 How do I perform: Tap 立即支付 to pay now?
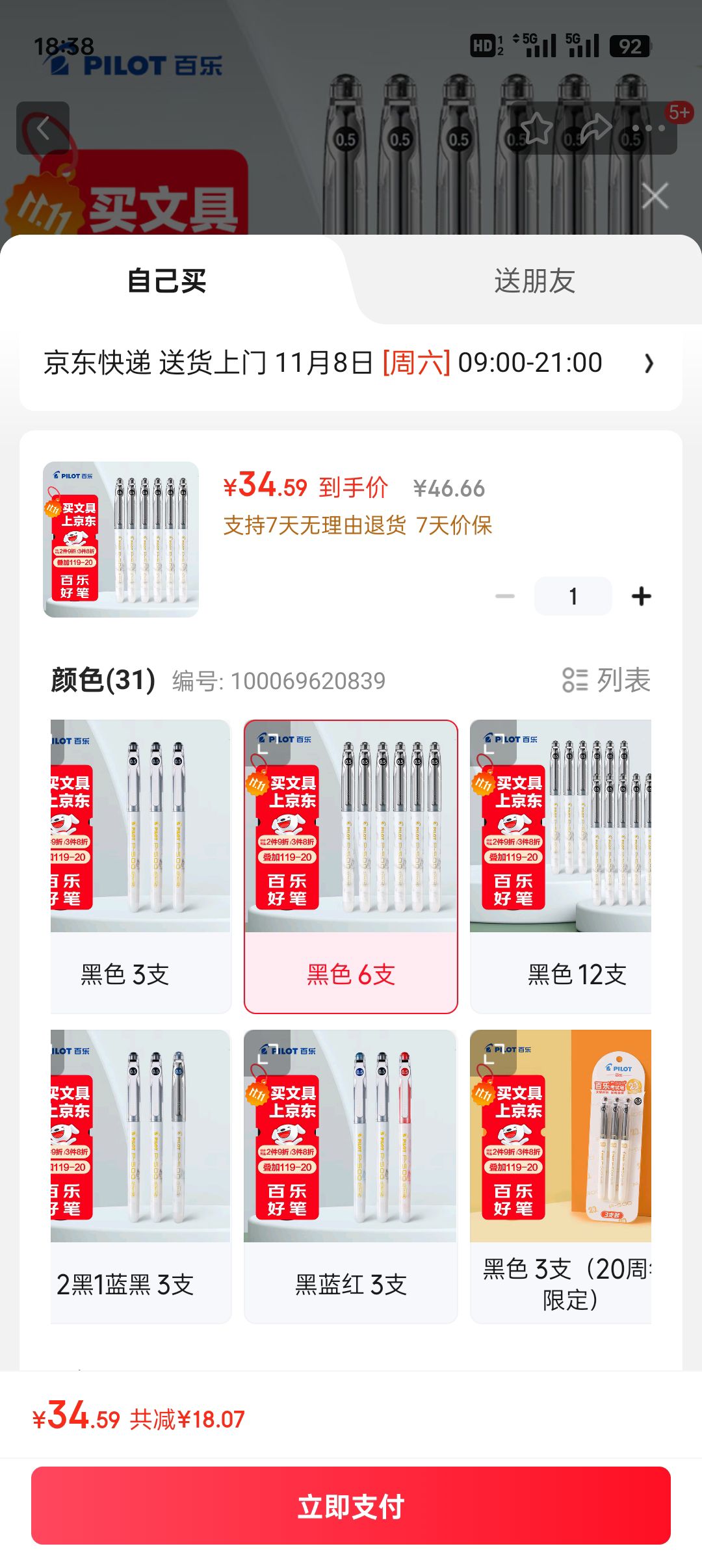351,1505
